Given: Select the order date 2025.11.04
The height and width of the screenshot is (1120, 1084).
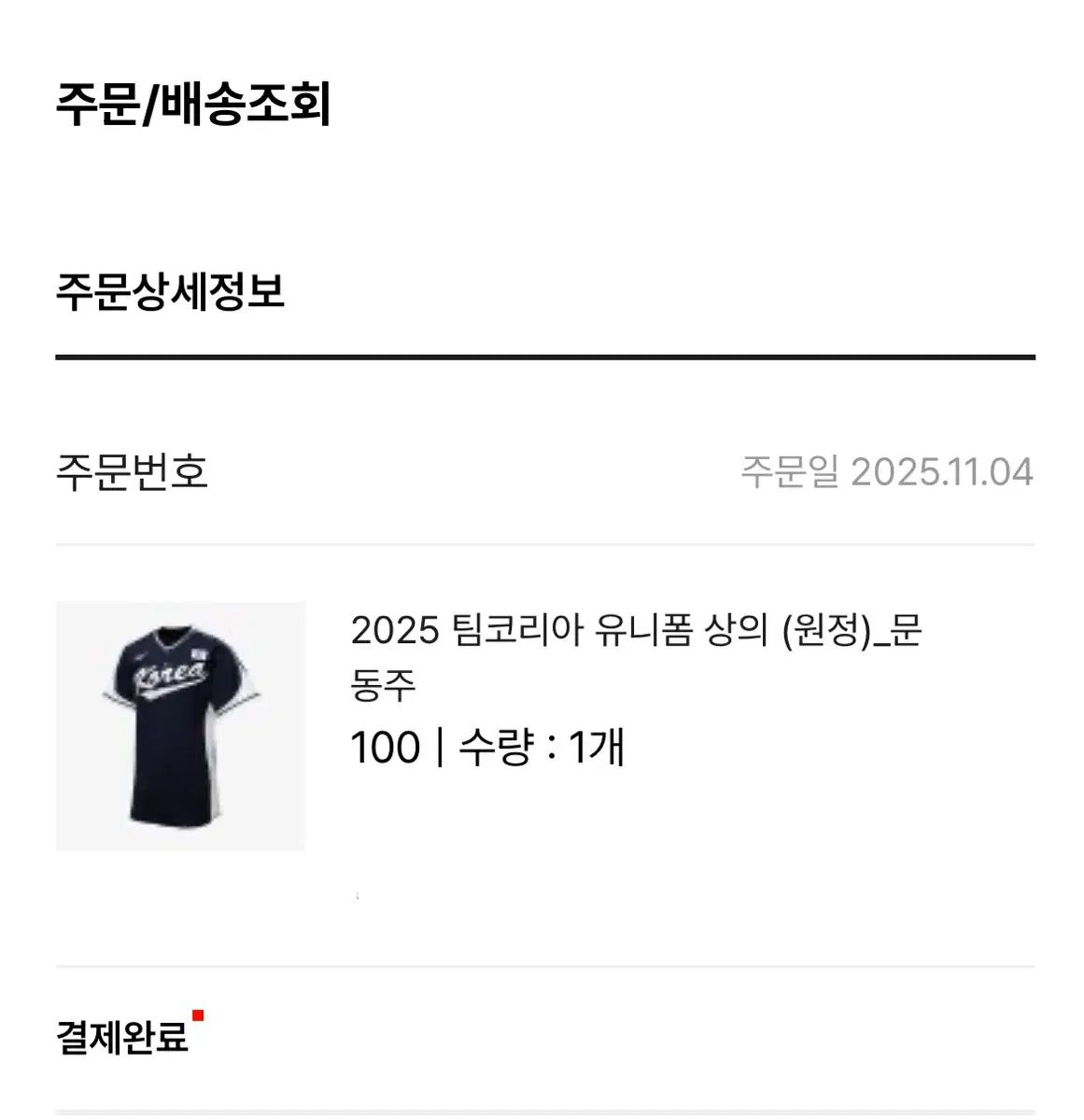Looking at the screenshot, I should click(x=938, y=471).
